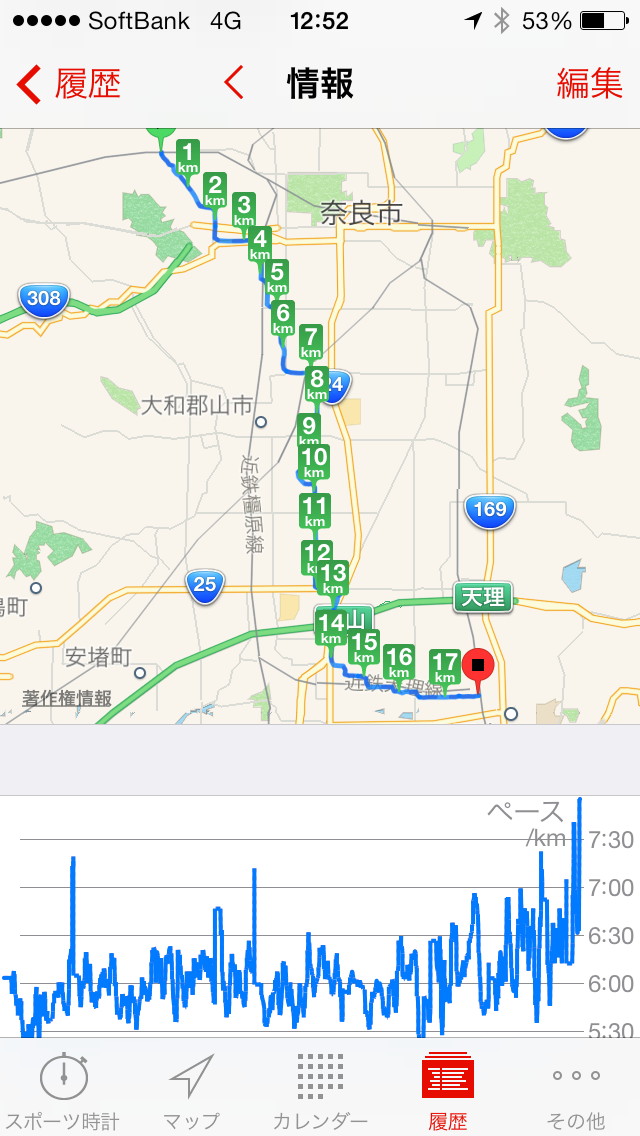The image size is (640, 1136).
Task: Switch to the カレンダー tab
Action: click(320, 1089)
